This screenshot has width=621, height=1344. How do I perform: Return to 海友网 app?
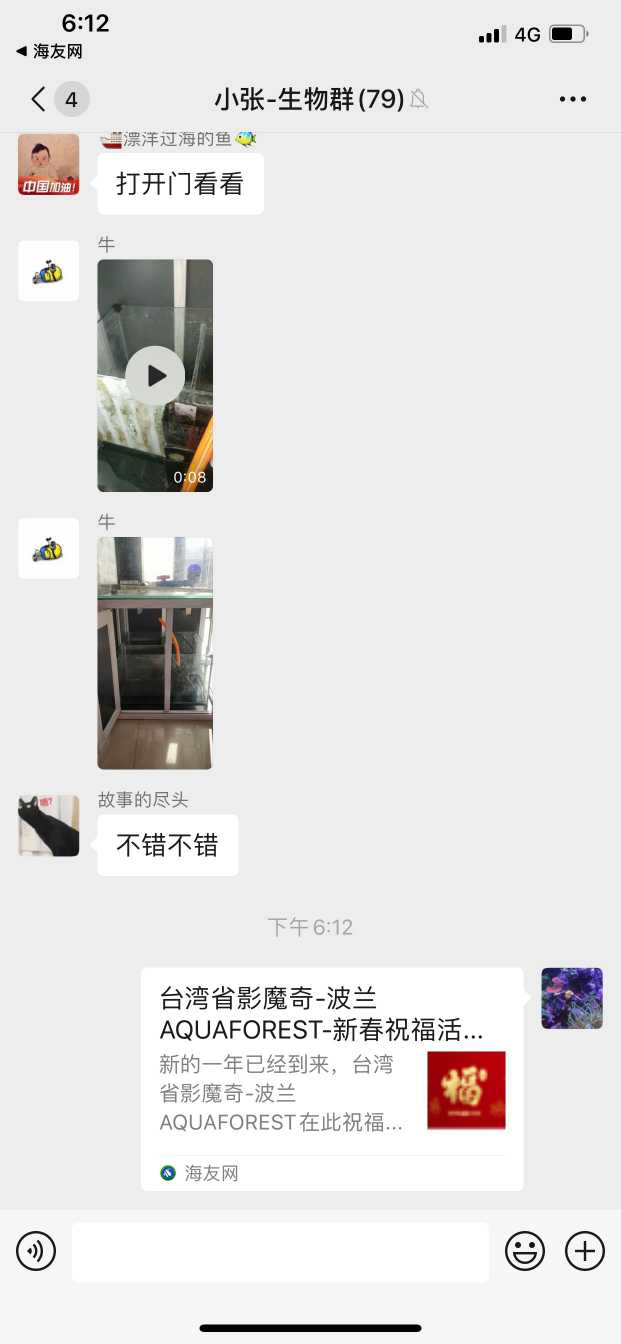click(49, 51)
